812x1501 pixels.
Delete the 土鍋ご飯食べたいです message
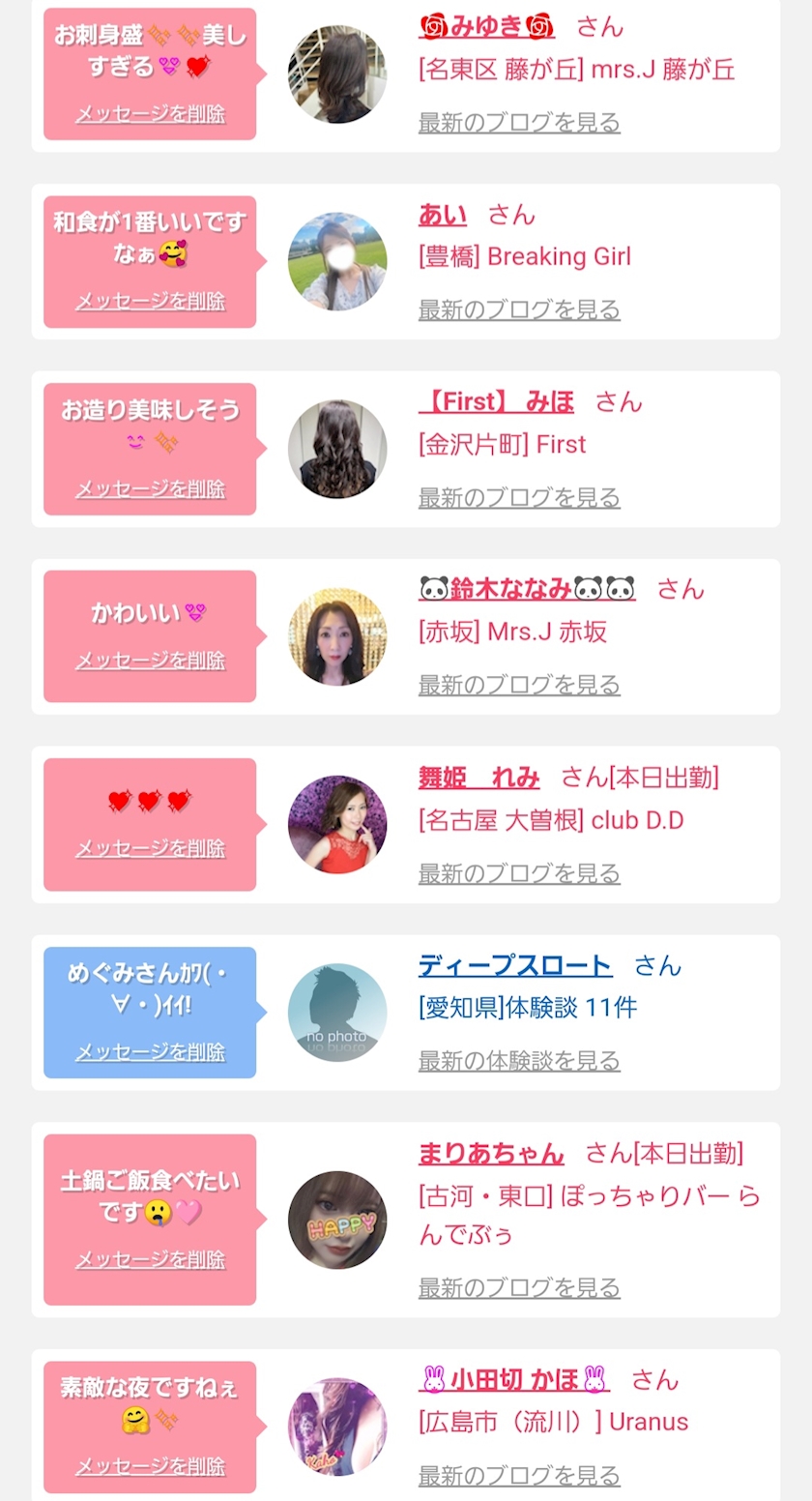point(150,1259)
